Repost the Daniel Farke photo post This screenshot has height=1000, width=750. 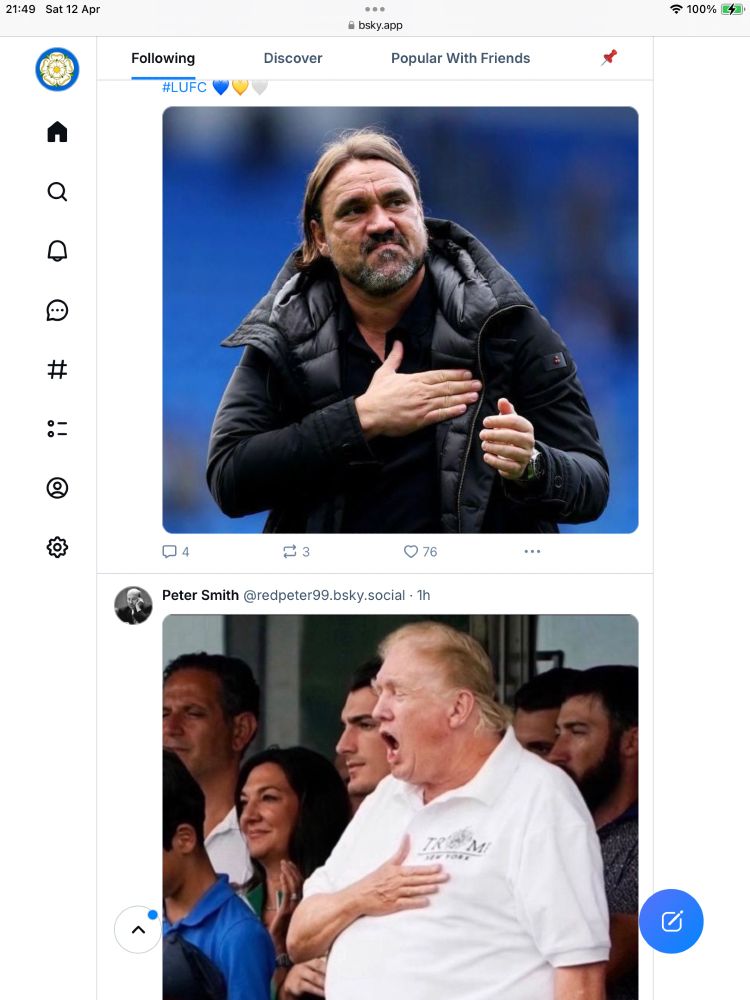[x=290, y=551]
